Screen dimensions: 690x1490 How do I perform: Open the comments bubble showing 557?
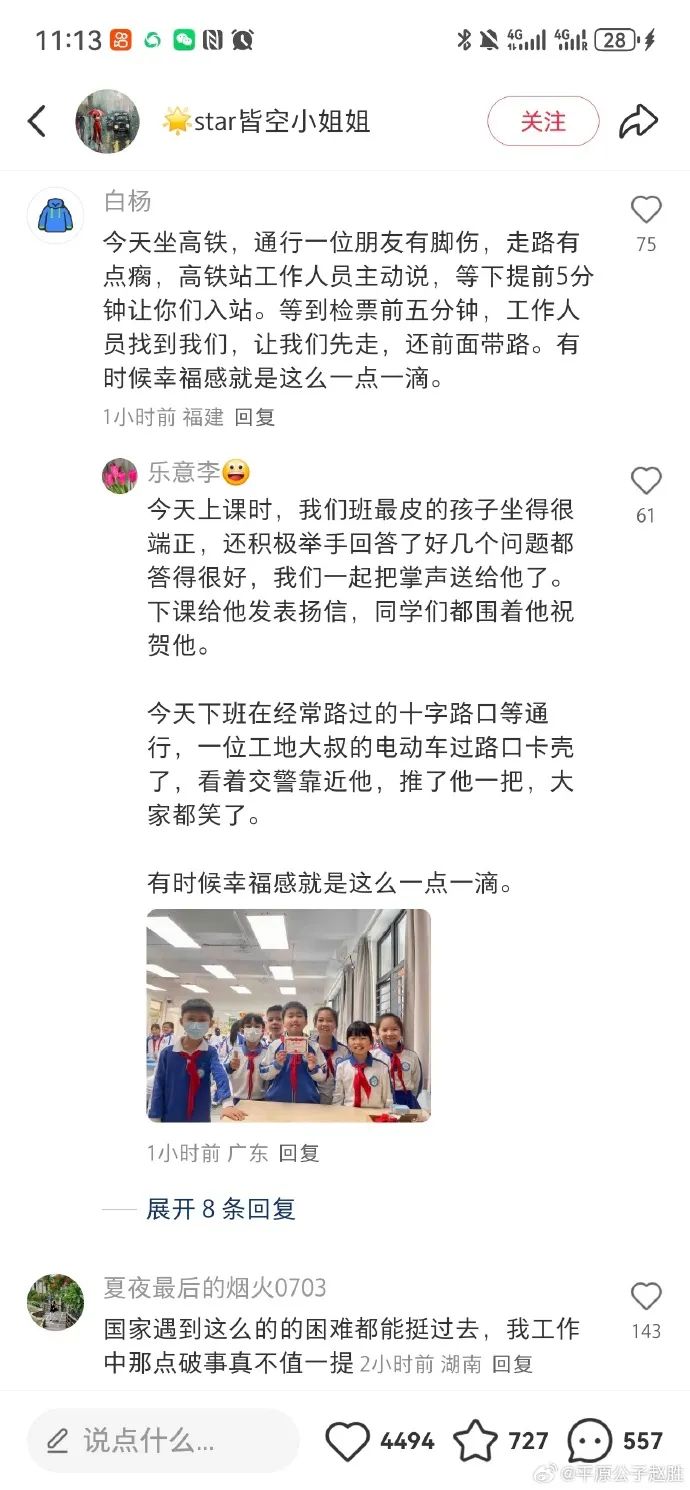tap(590, 1441)
